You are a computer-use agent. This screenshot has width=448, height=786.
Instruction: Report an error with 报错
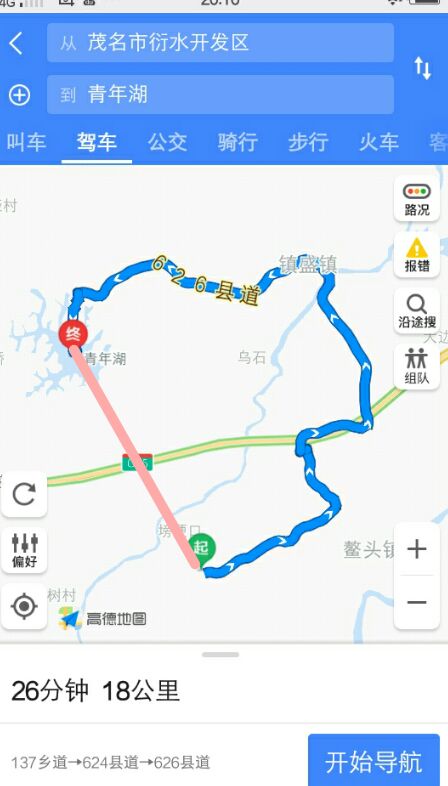coord(417,255)
